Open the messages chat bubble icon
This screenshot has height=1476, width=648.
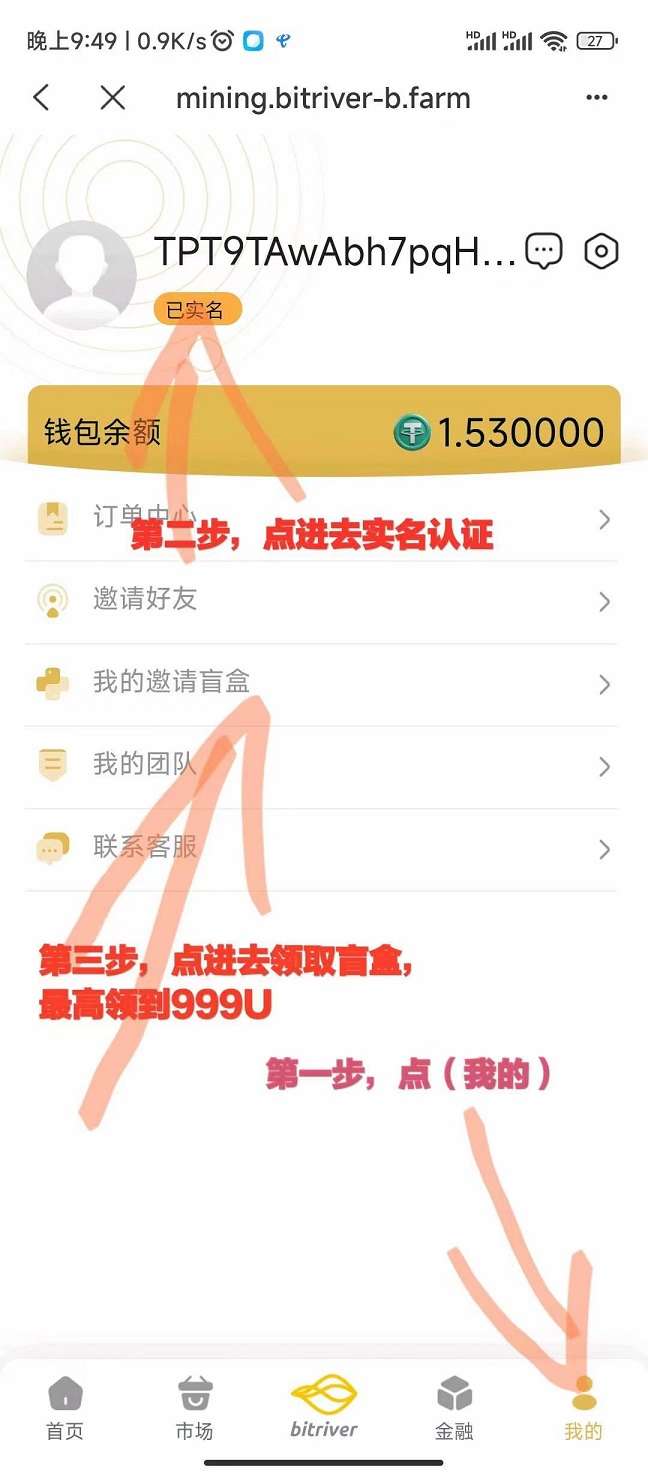544,252
